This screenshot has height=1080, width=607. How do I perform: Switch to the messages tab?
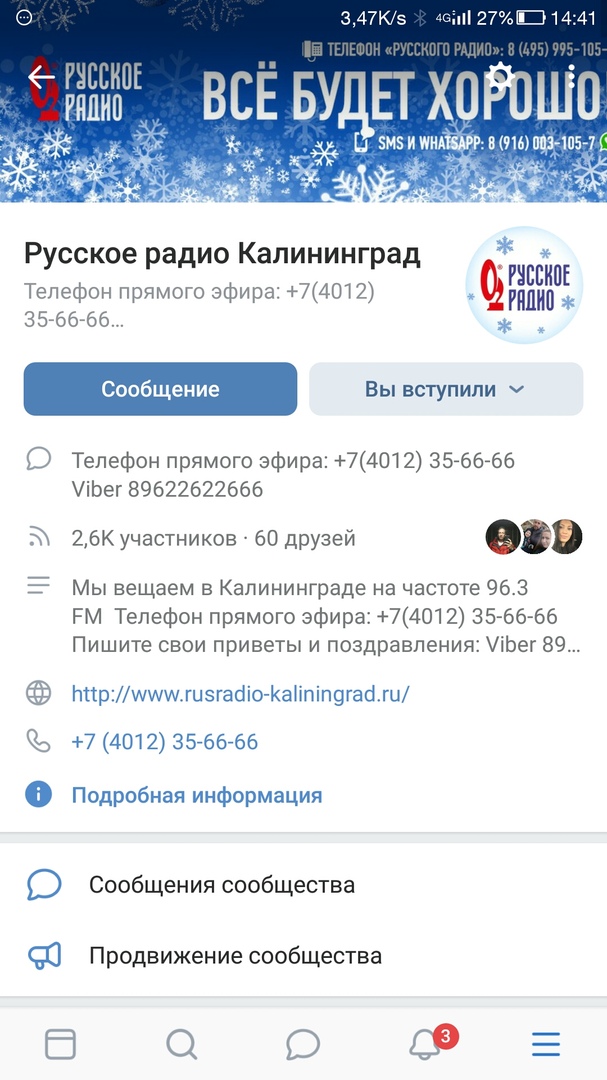[303, 1044]
